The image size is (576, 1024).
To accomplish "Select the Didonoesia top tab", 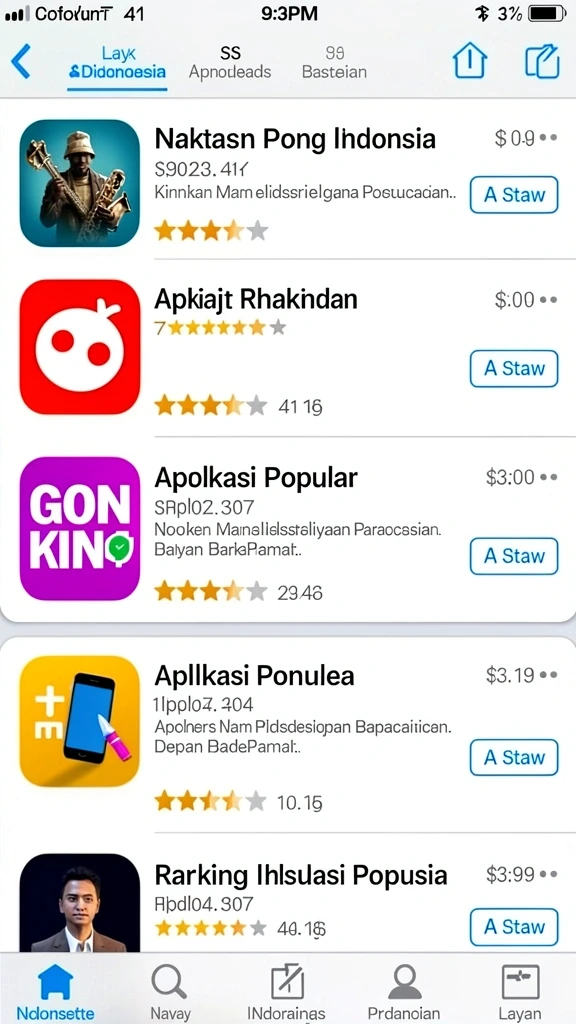I will click(117, 63).
